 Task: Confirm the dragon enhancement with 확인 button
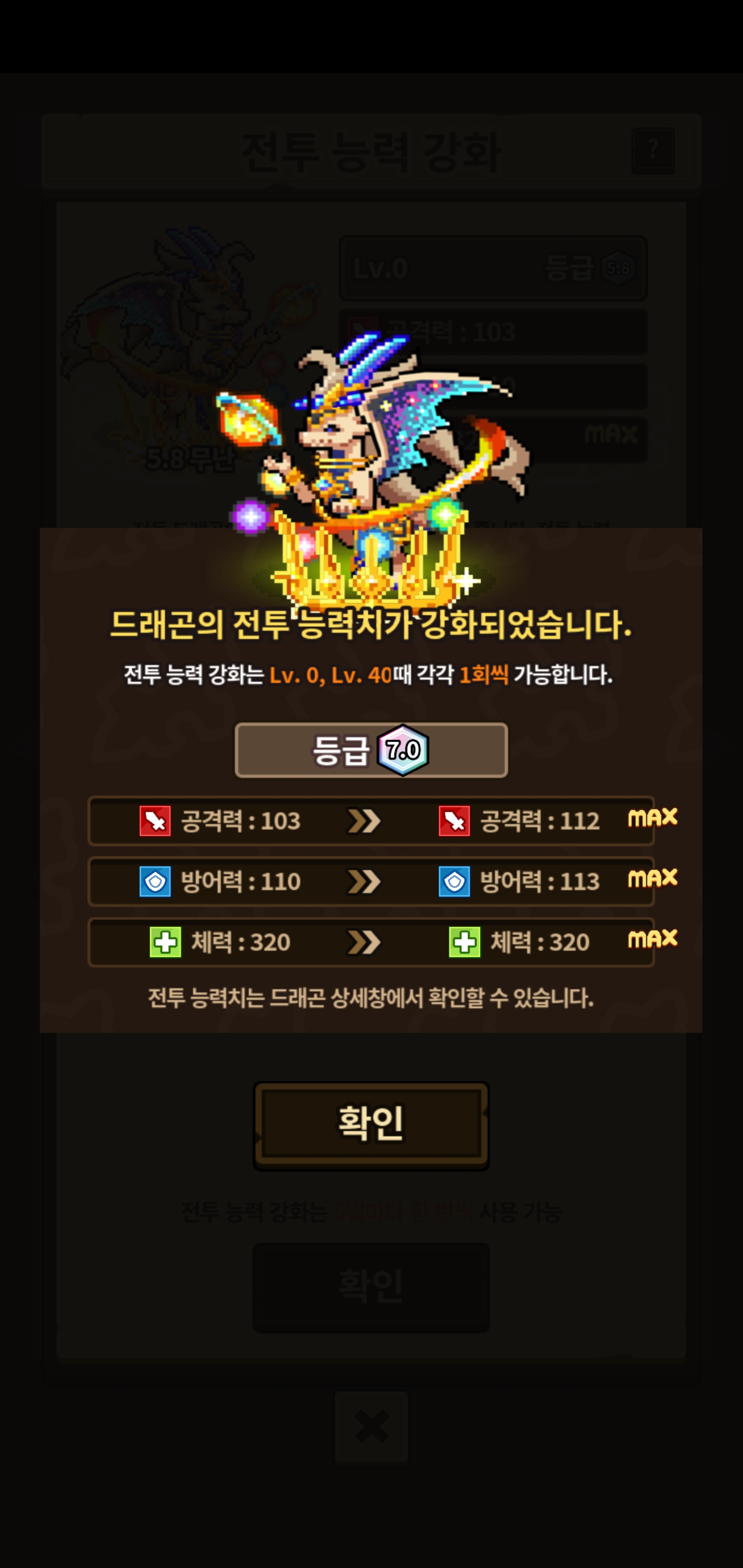point(371,1125)
